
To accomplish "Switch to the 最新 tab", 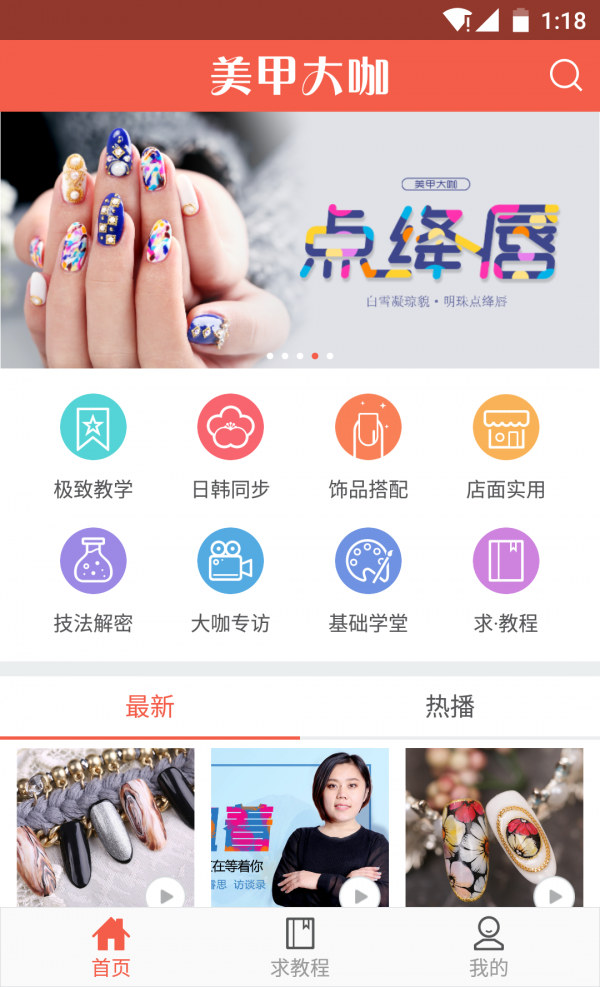I will pos(150,707).
